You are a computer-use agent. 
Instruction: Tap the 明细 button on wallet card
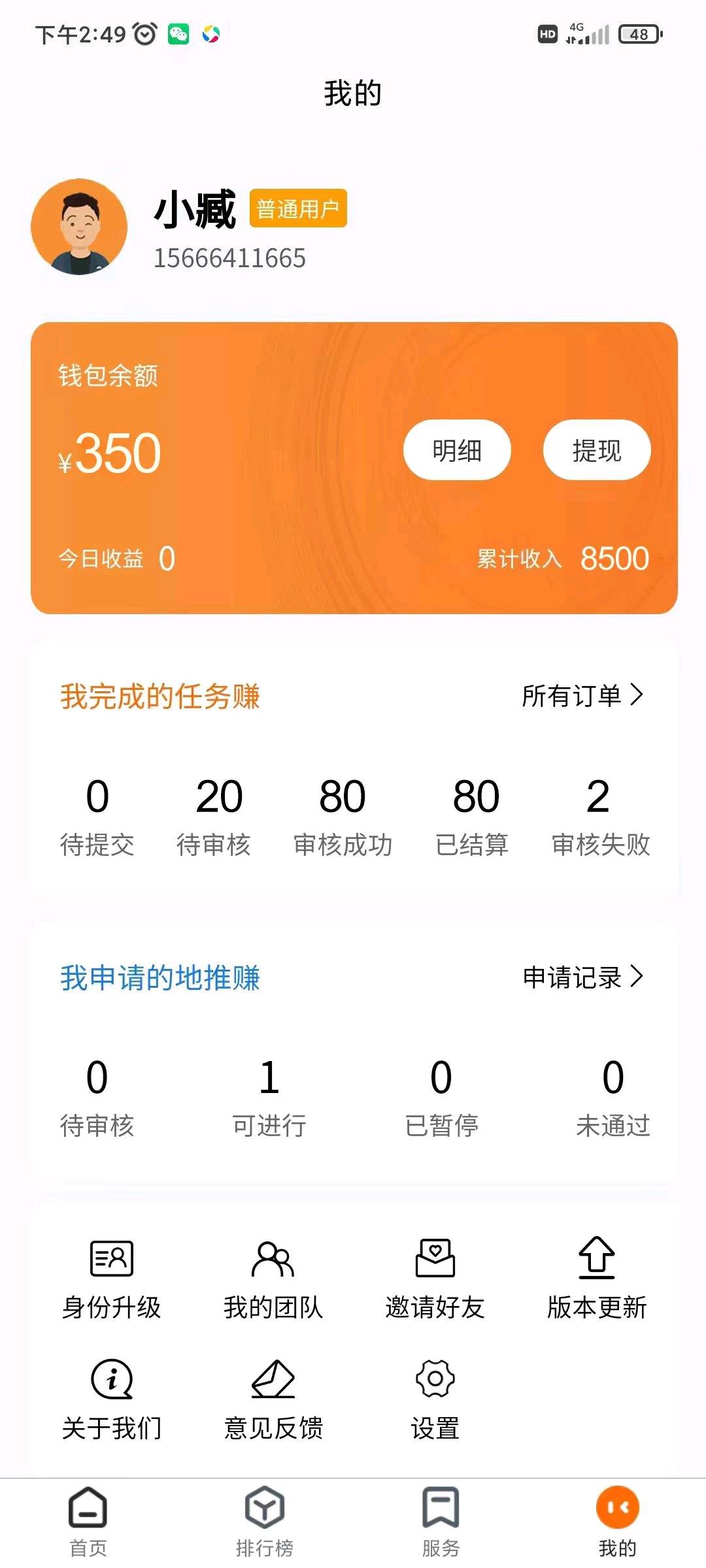(457, 450)
